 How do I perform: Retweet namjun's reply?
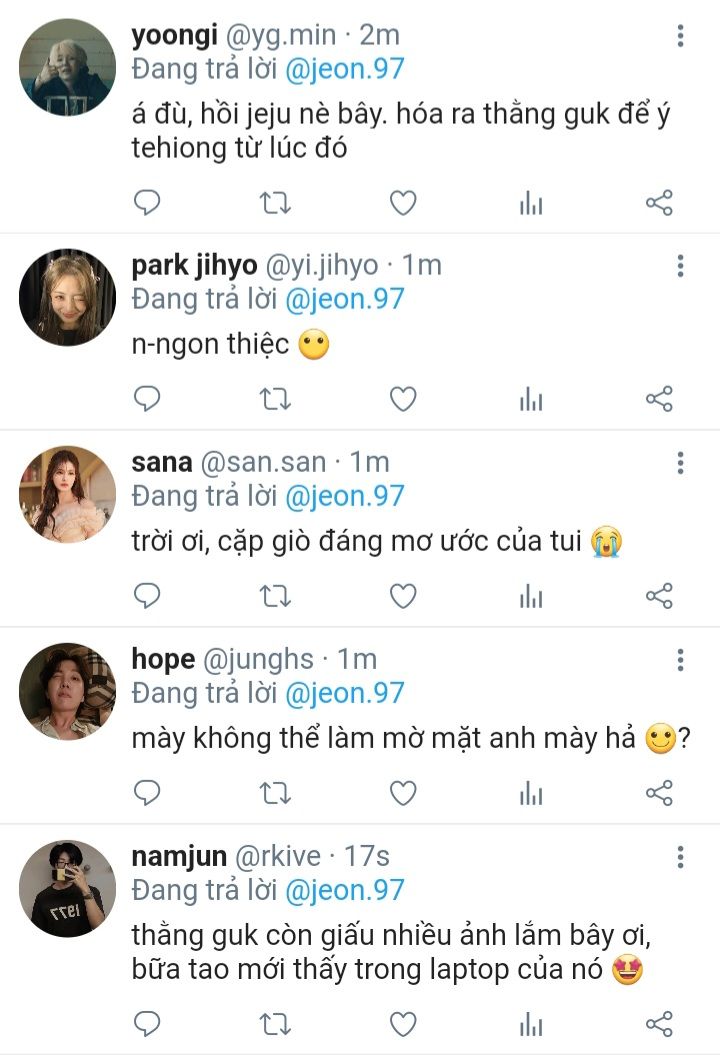[275, 1024]
